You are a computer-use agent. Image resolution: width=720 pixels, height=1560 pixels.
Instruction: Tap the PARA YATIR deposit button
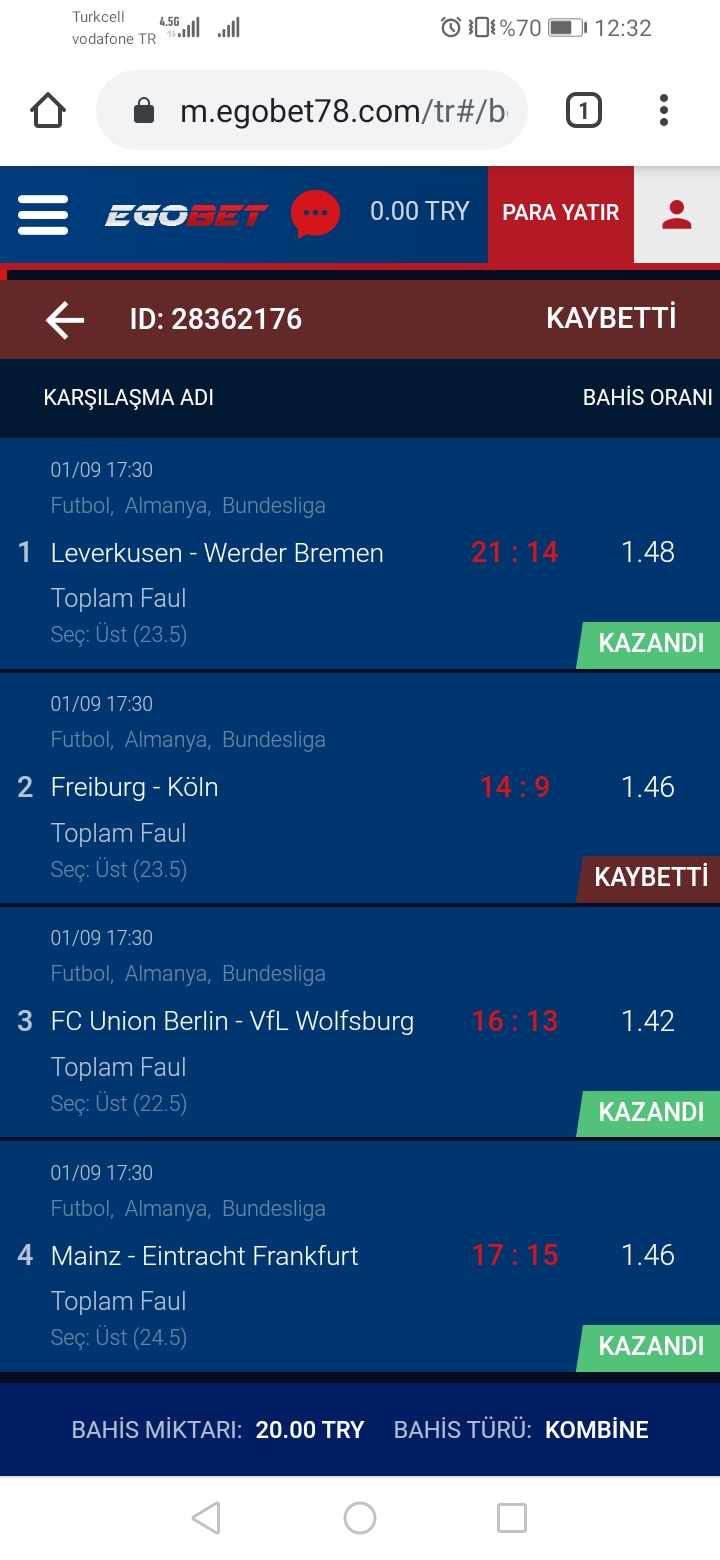[x=561, y=213]
